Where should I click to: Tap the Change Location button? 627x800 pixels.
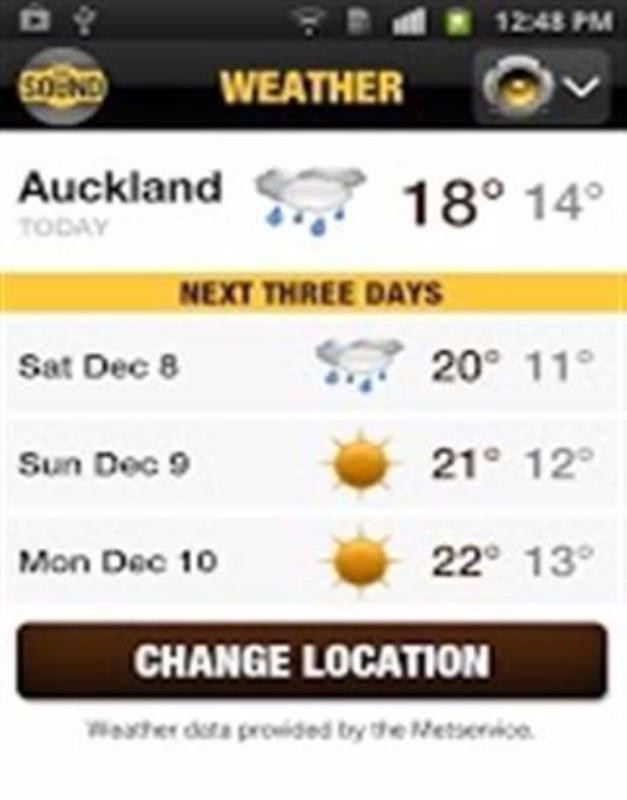(312, 661)
